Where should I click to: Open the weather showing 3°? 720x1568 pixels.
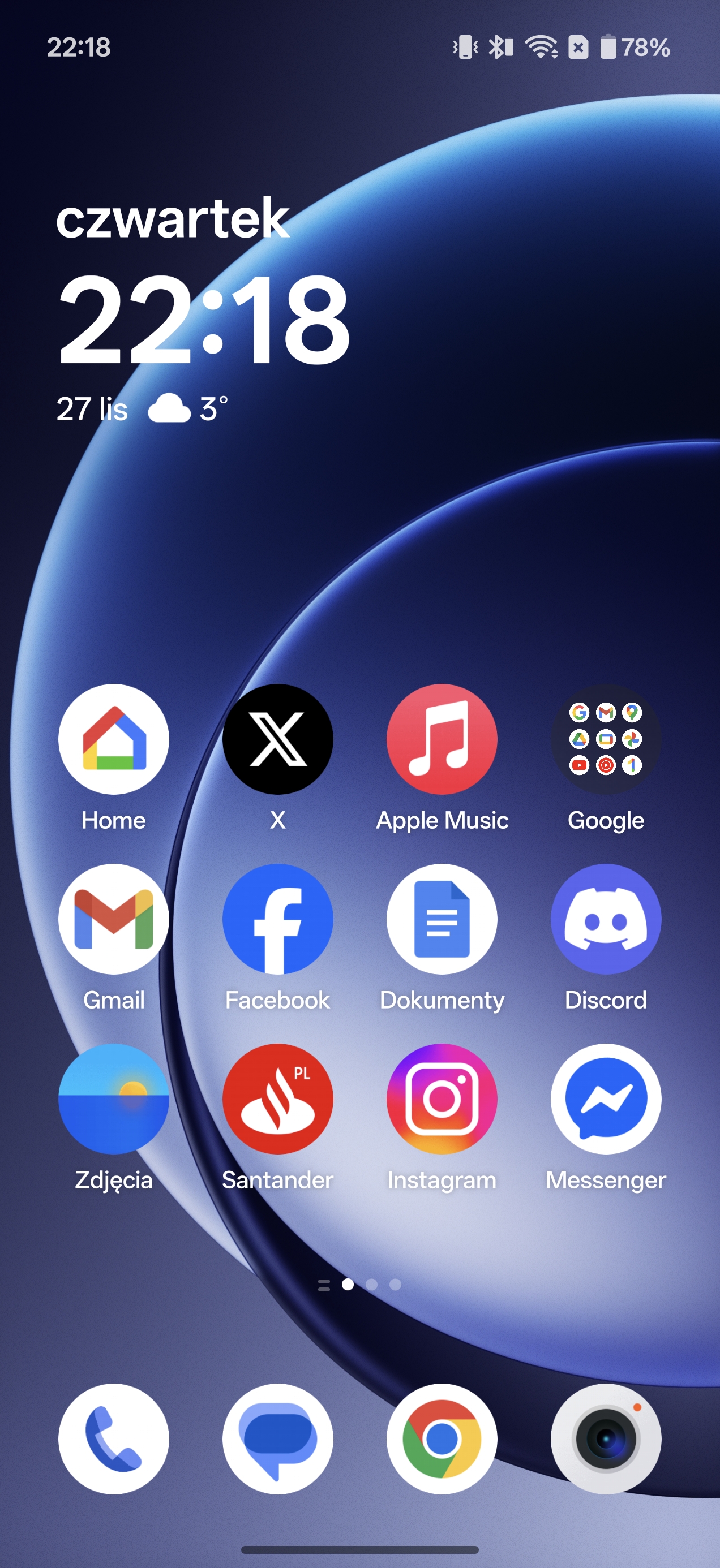click(189, 408)
